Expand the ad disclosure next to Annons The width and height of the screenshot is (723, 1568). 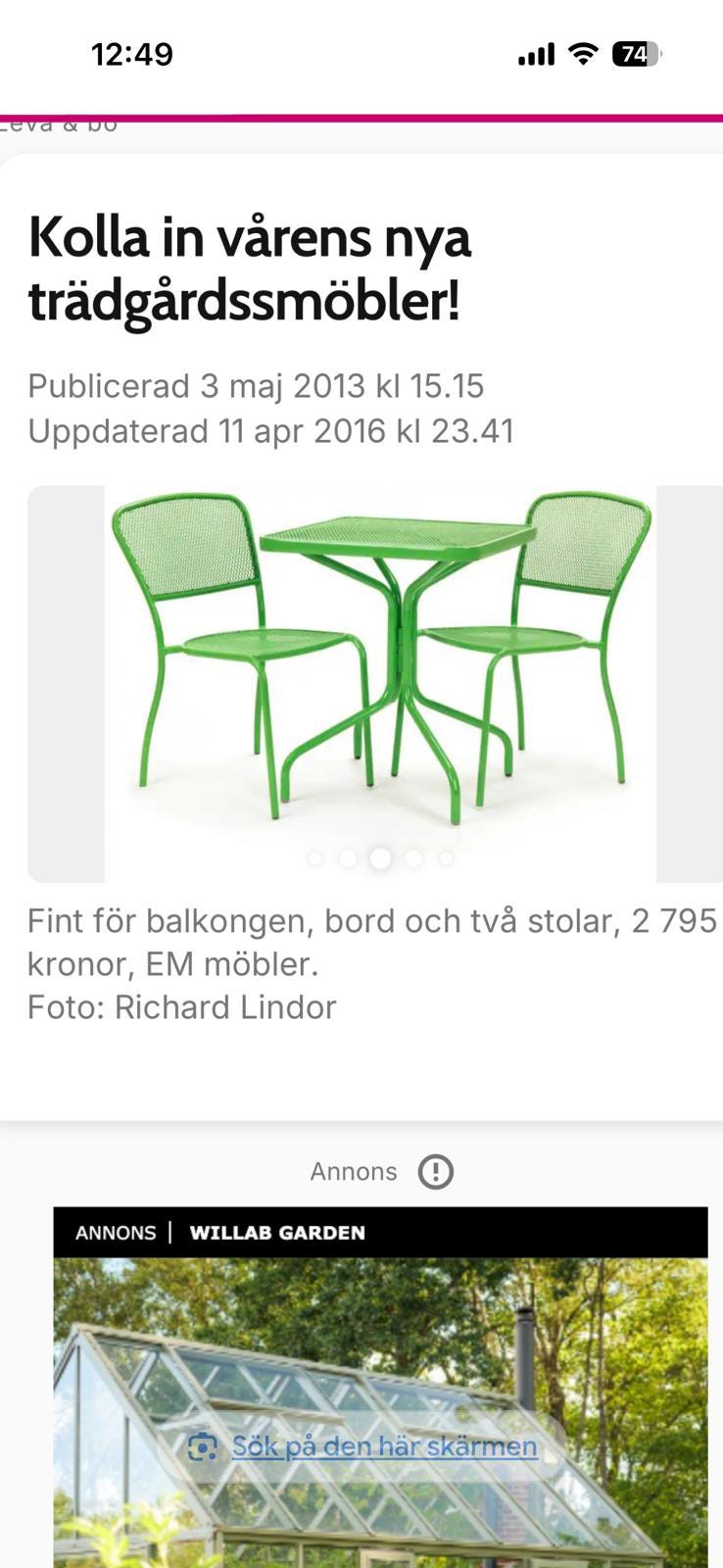[x=434, y=1171]
